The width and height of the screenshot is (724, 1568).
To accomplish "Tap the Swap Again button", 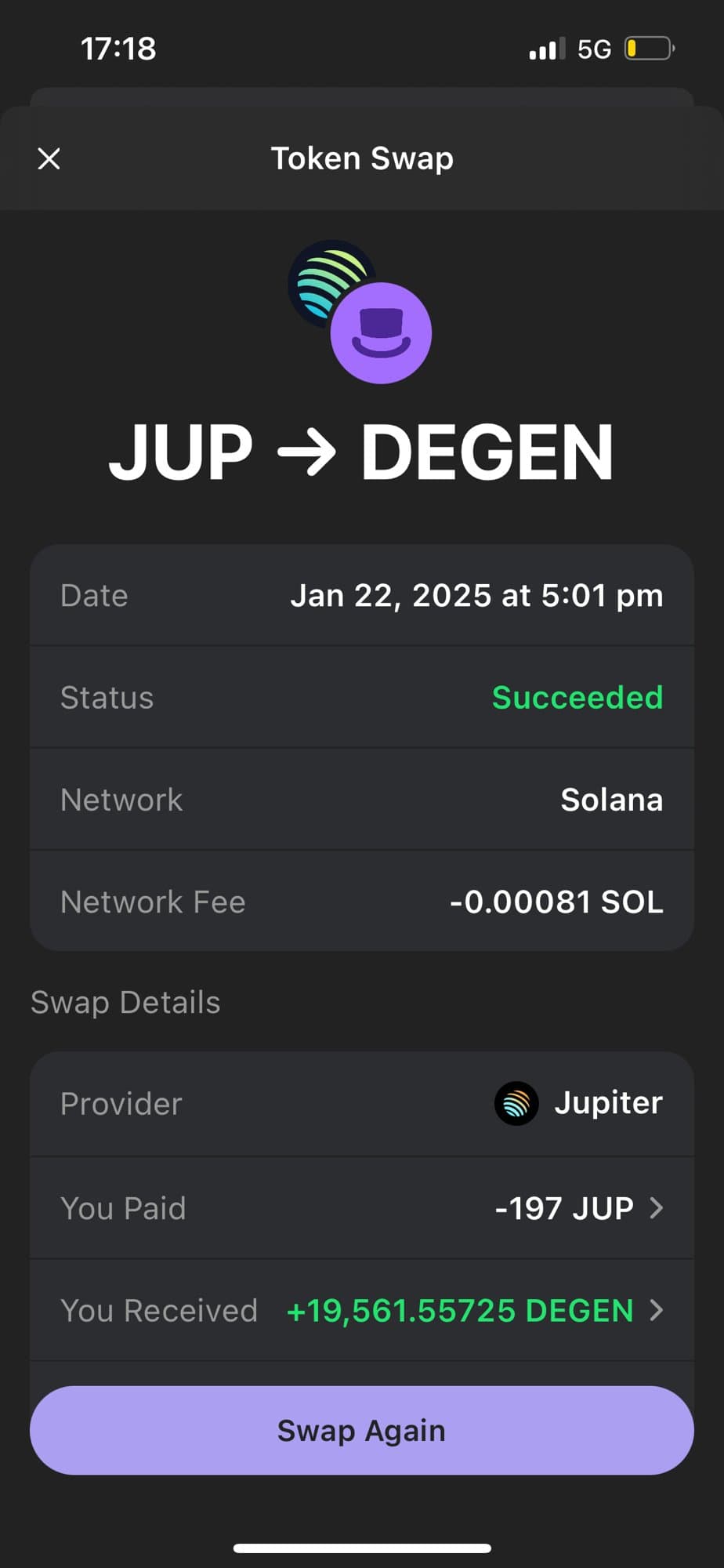I will tap(361, 1430).
